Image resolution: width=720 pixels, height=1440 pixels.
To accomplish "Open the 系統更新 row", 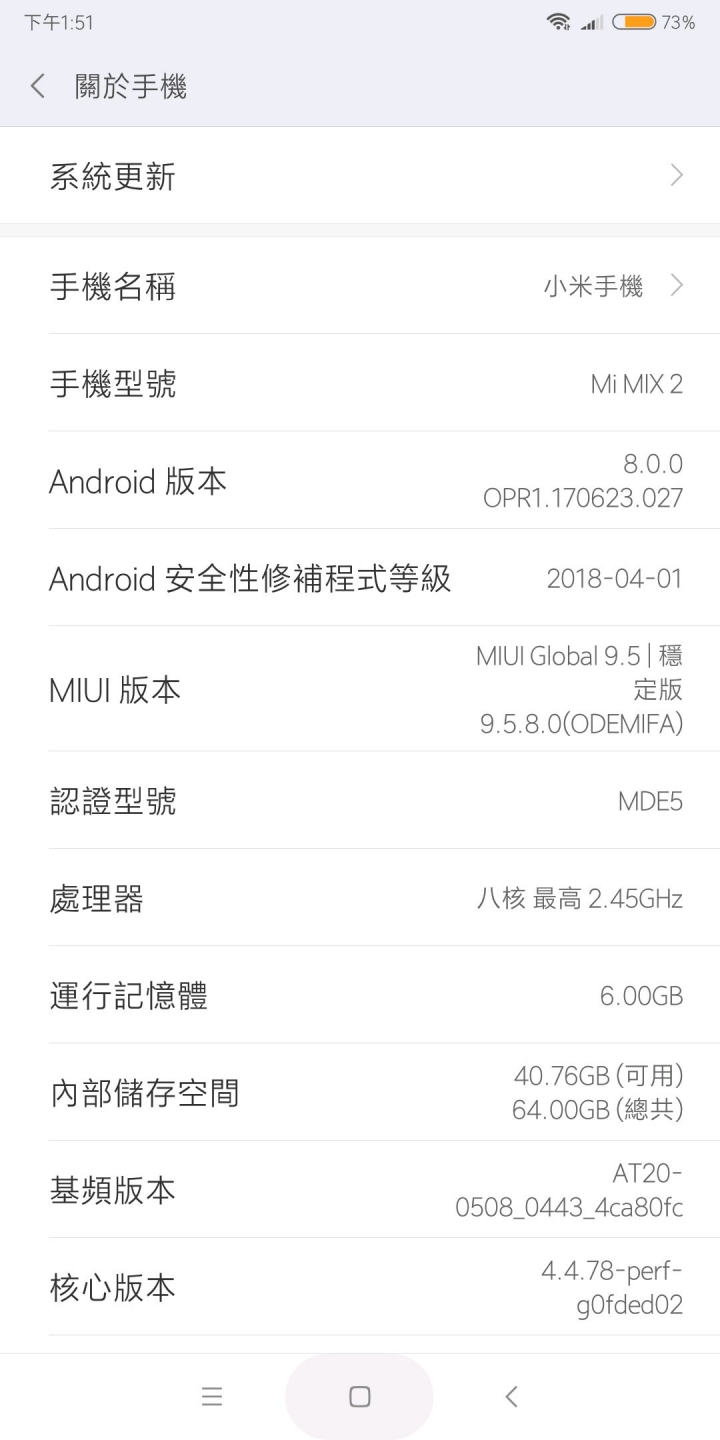I will (x=360, y=176).
